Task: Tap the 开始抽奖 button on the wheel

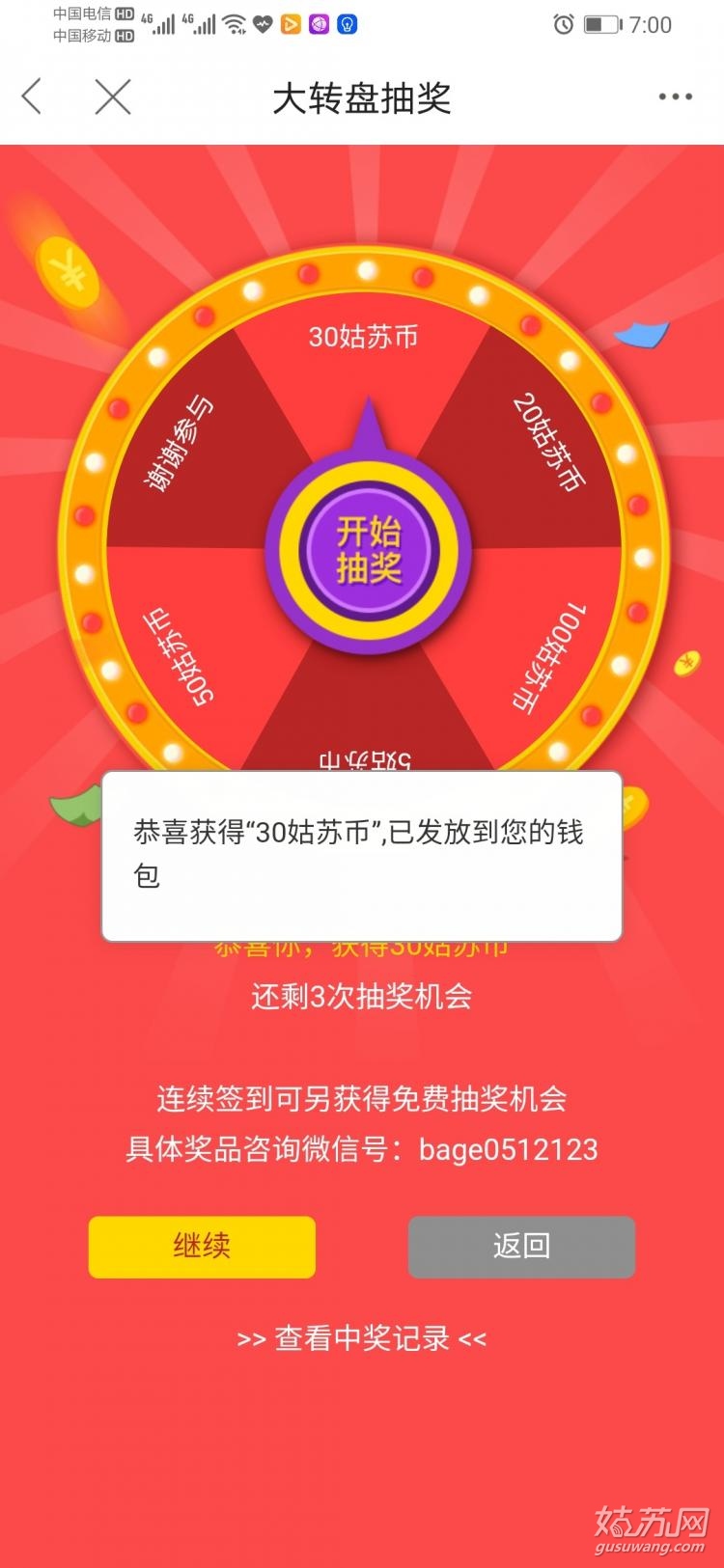Action: 369,550
